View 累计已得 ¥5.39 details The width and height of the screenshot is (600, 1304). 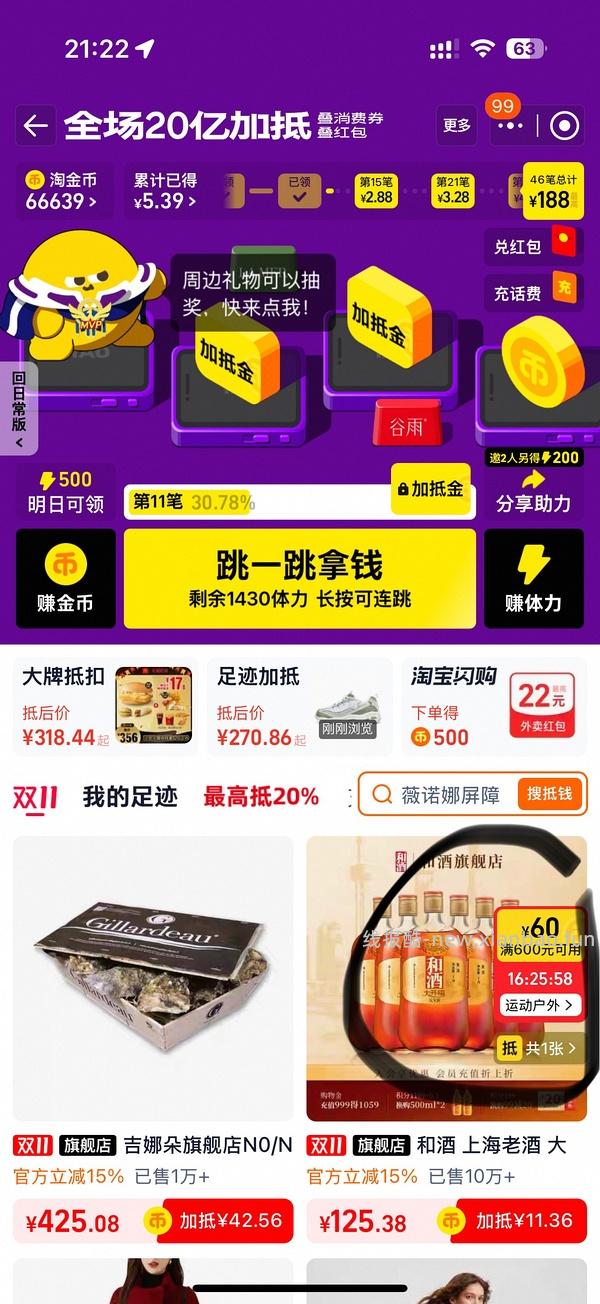(x=165, y=191)
